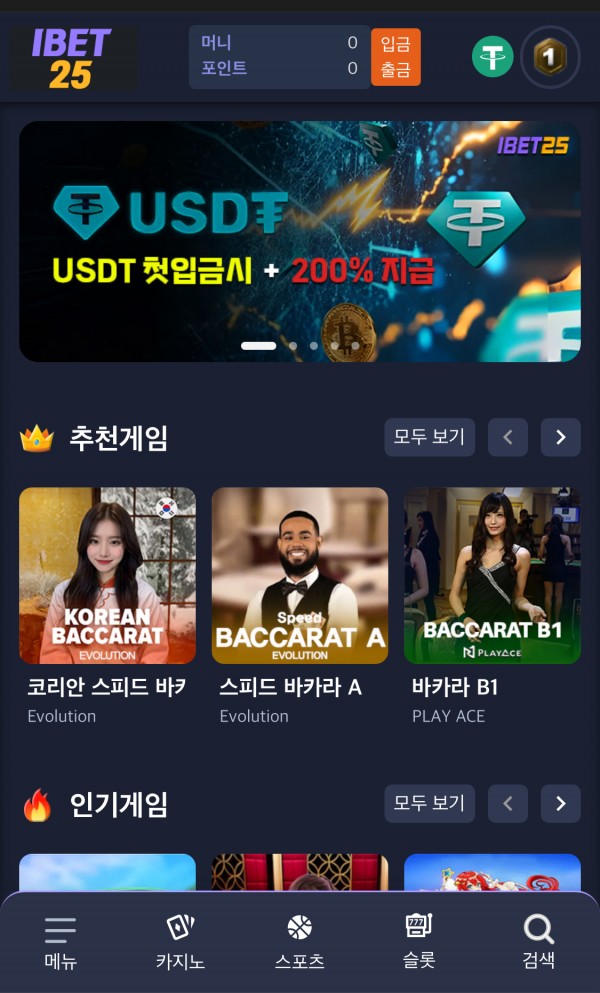Go to the 슬롯 slots tab
The width and height of the screenshot is (600, 993).
[x=419, y=942]
